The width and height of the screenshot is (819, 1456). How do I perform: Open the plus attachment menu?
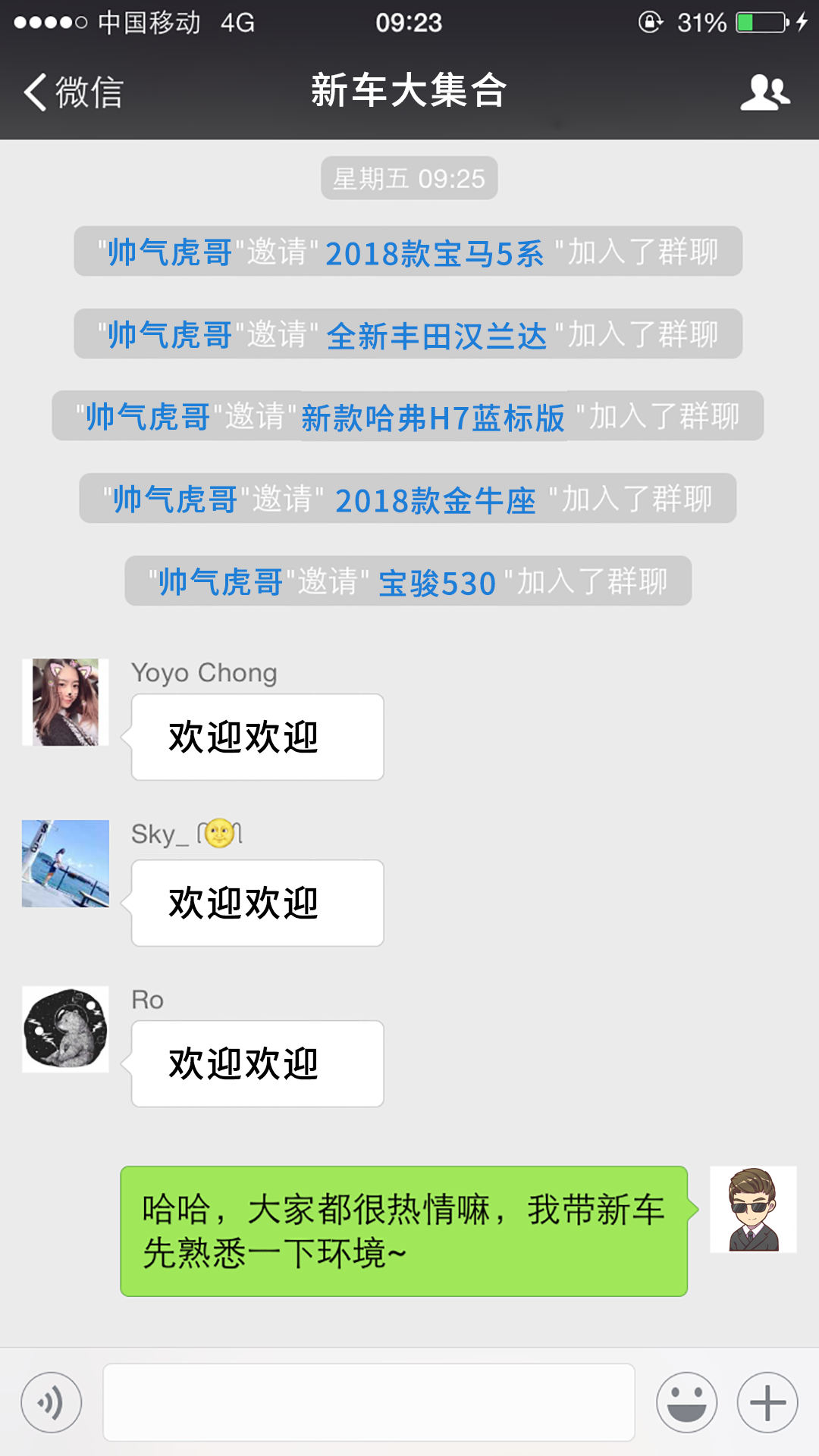coord(767,1403)
